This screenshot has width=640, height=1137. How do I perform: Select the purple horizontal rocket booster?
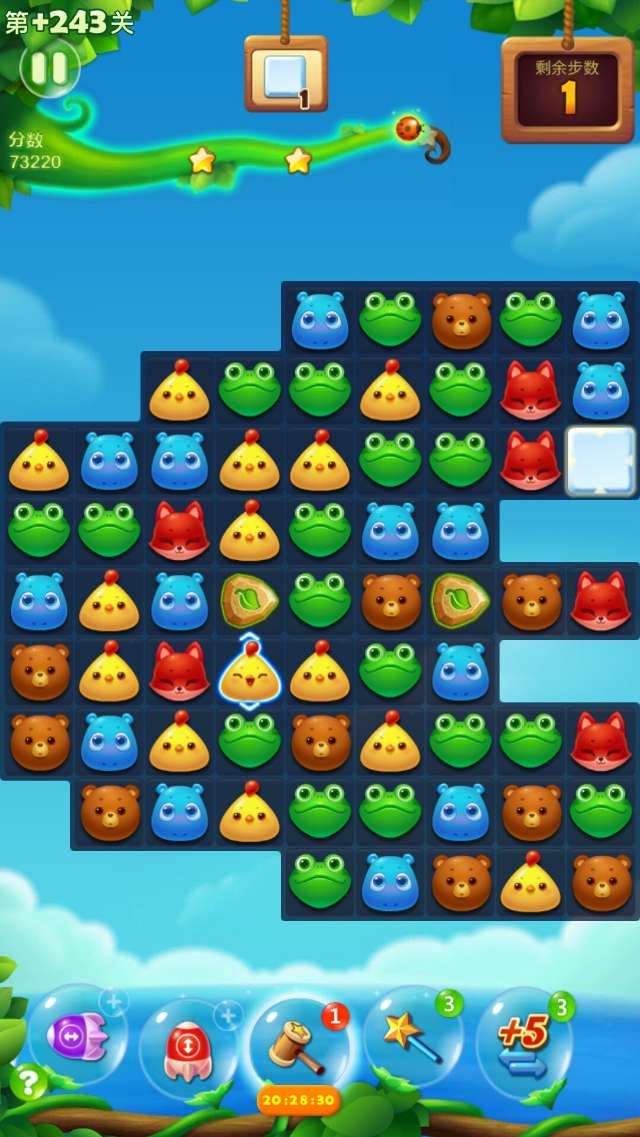(78, 1034)
